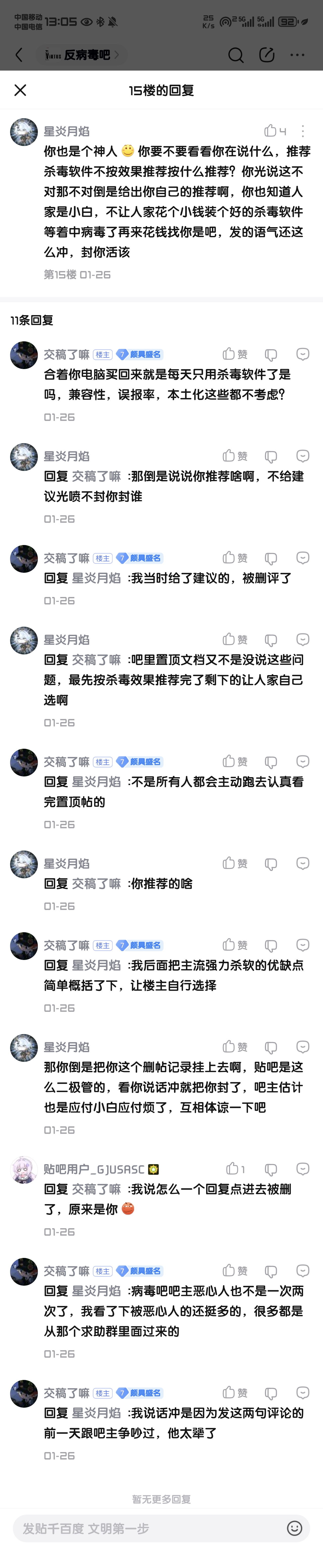Dislike the reply '我当时给了建议的，被删评了'
Viewport: 323px width, 1568px height.
click(271, 558)
